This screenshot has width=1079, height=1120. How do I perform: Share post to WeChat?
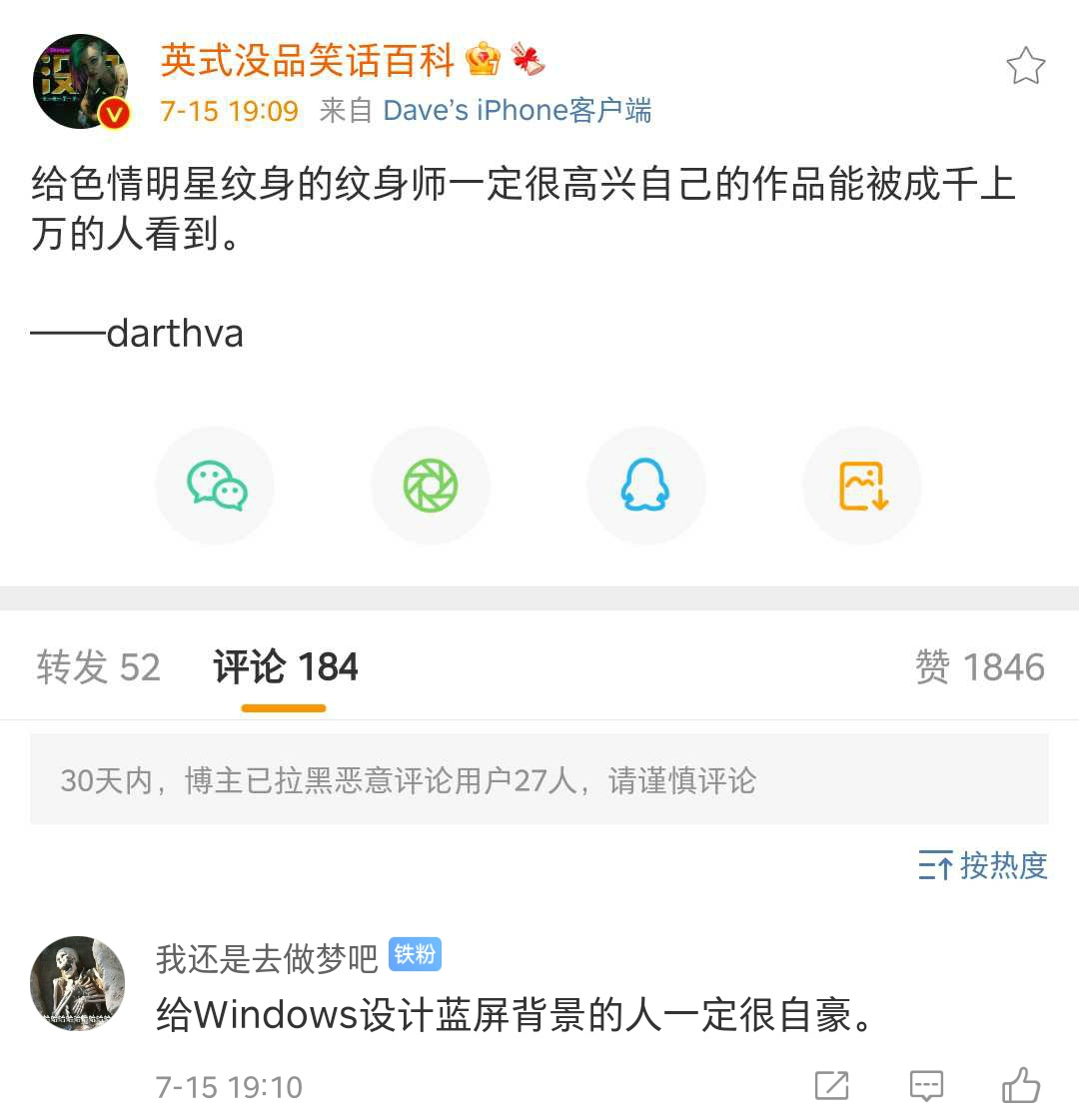(x=216, y=486)
